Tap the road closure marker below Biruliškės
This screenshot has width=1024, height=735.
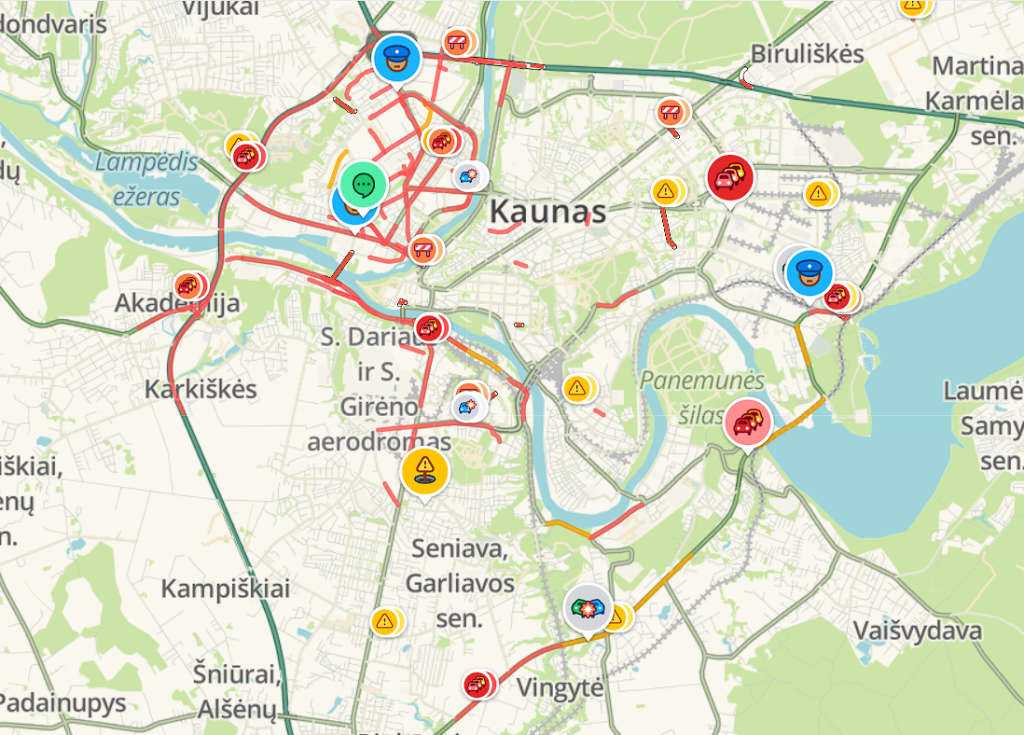click(x=671, y=110)
